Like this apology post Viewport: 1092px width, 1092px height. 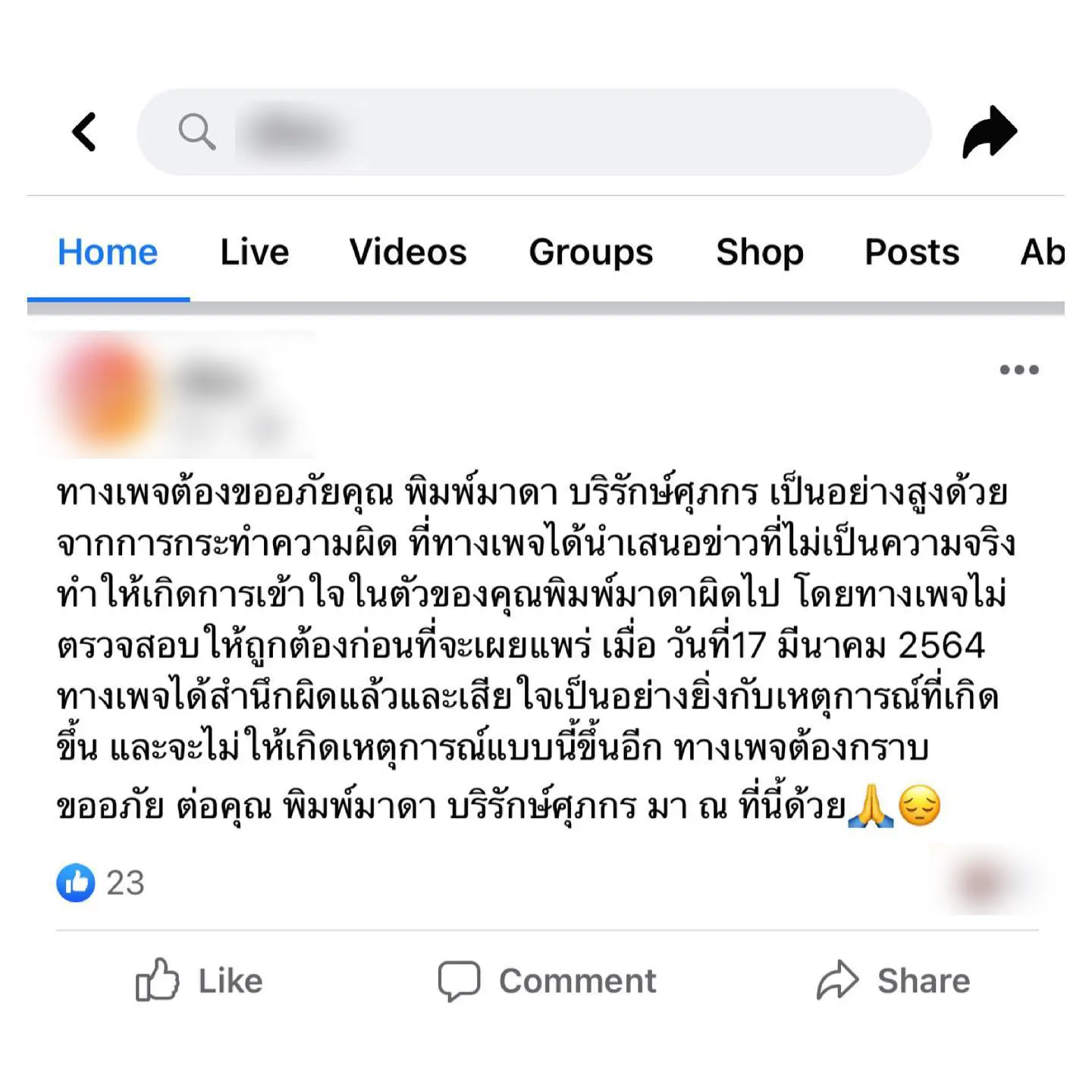(x=199, y=981)
